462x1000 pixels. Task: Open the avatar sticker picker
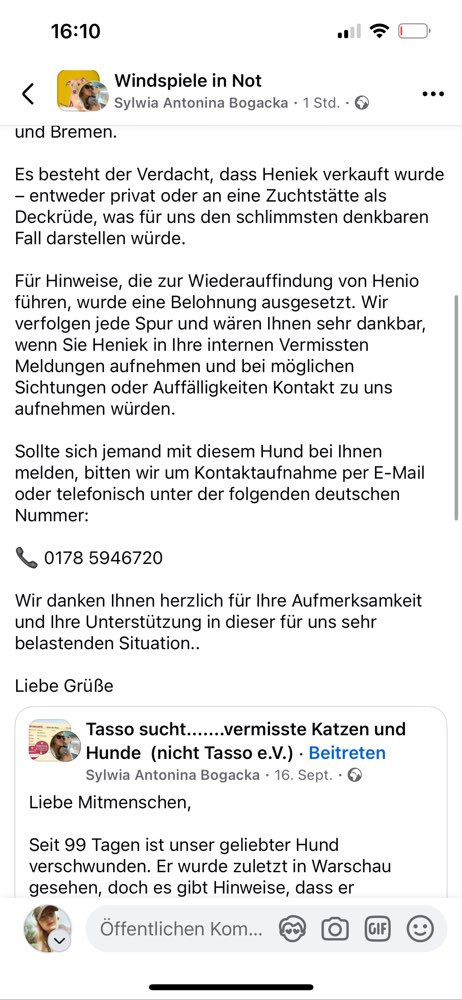tap(292, 929)
